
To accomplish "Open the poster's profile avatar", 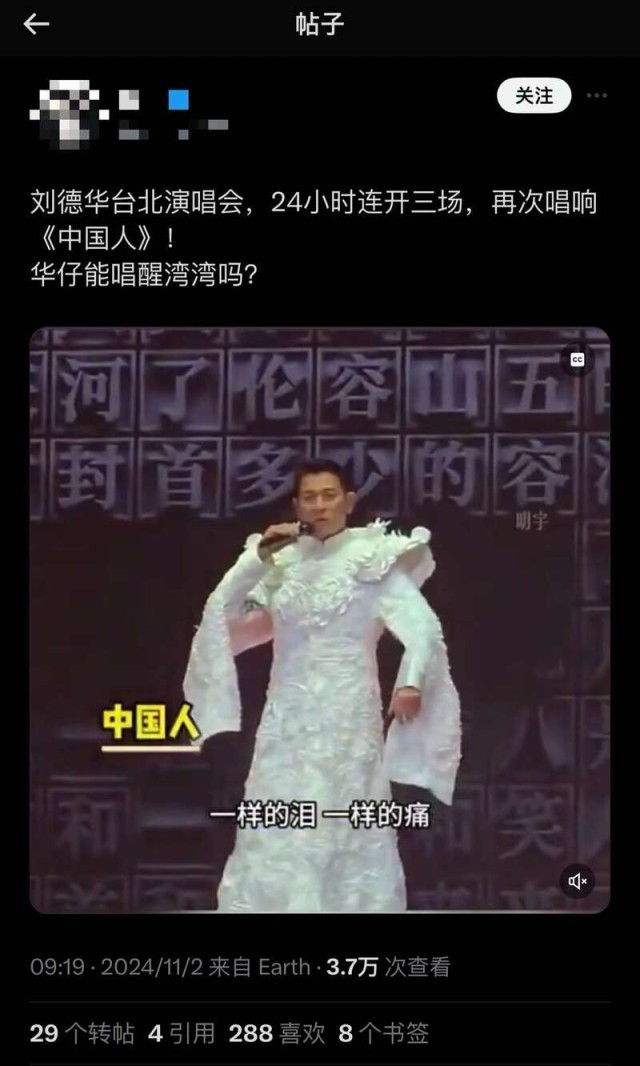I will tap(68, 110).
